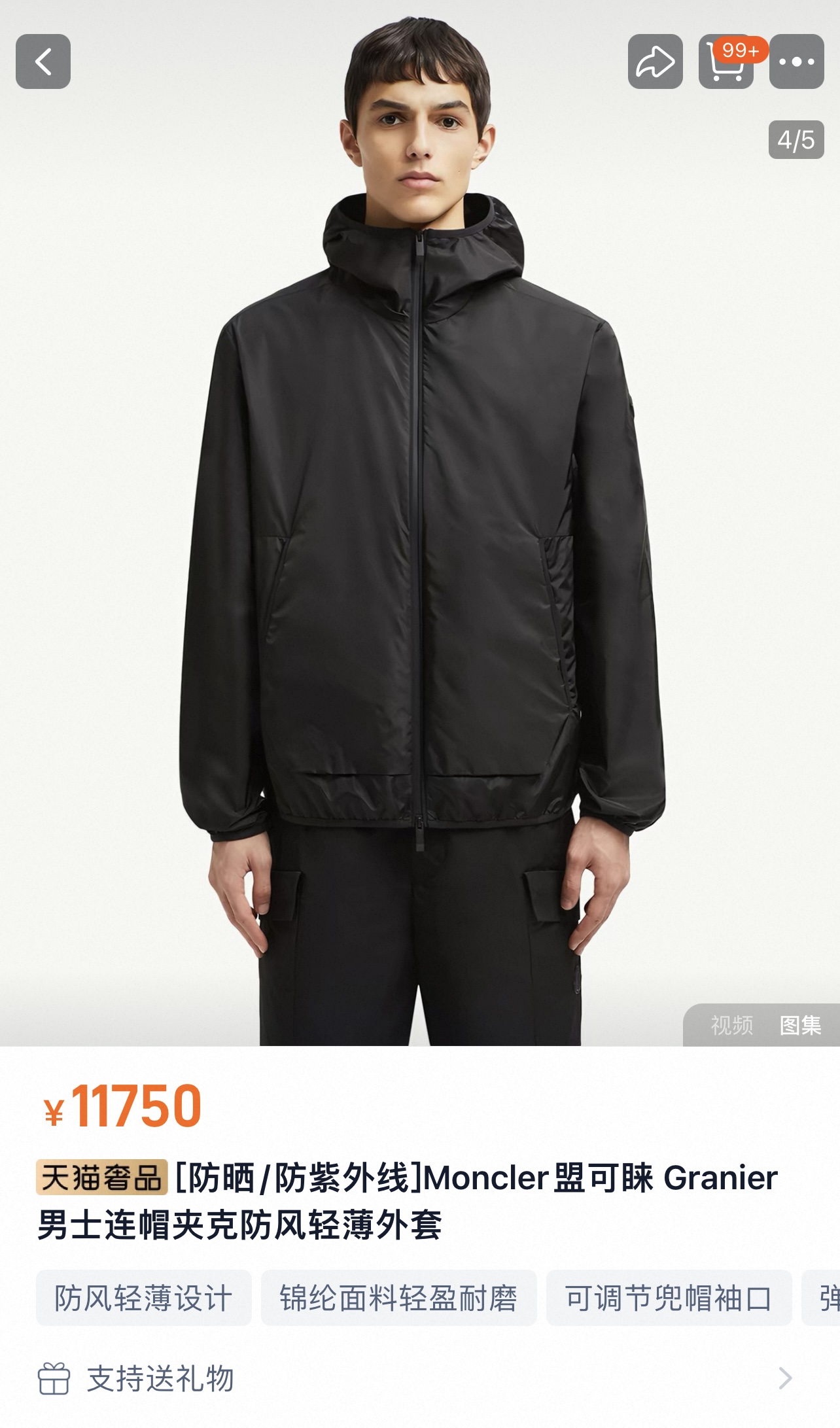Select the 防风轻薄设计 tag
This screenshot has width=840, height=1428.
click(x=143, y=1298)
